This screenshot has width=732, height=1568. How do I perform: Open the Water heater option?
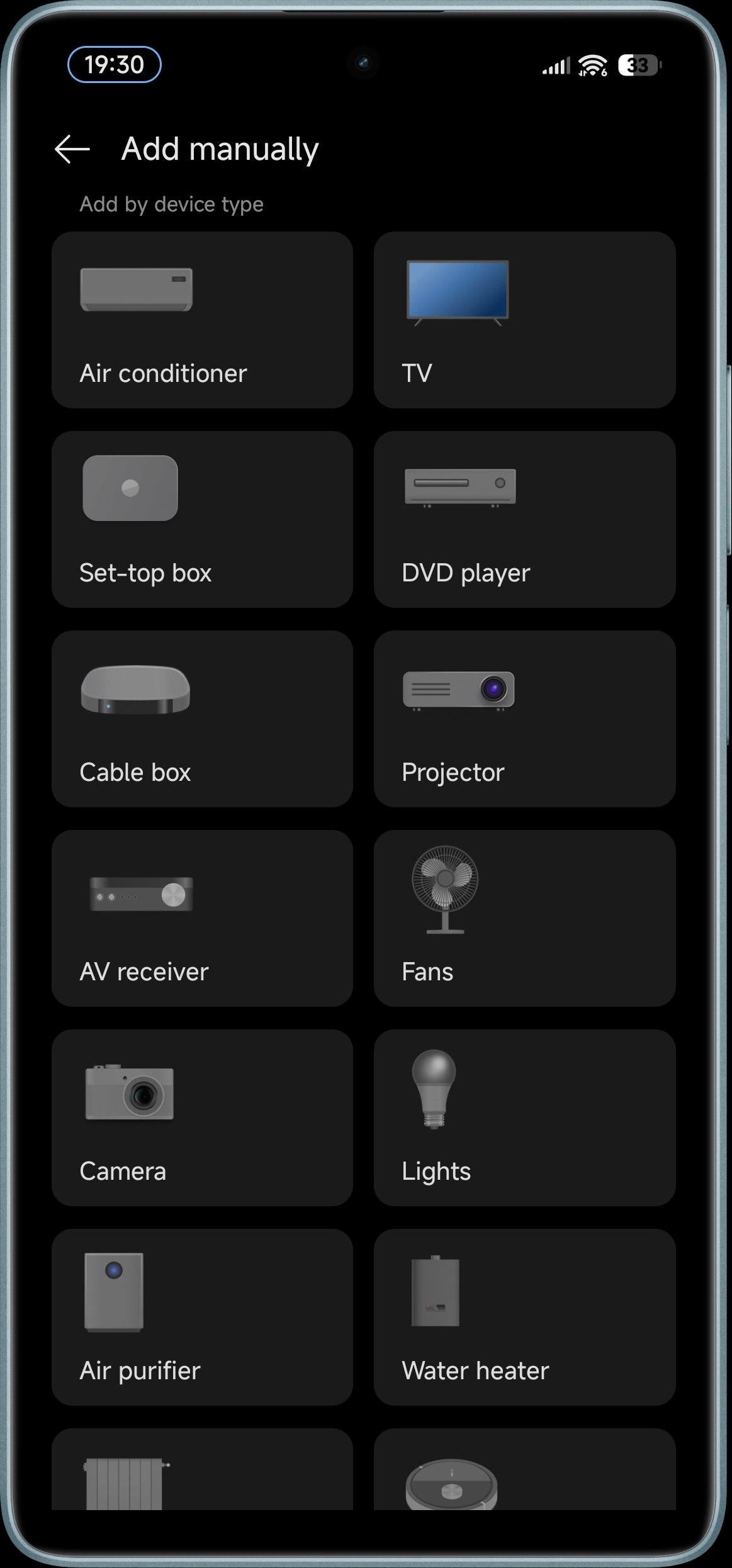pyautogui.click(x=524, y=1317)
